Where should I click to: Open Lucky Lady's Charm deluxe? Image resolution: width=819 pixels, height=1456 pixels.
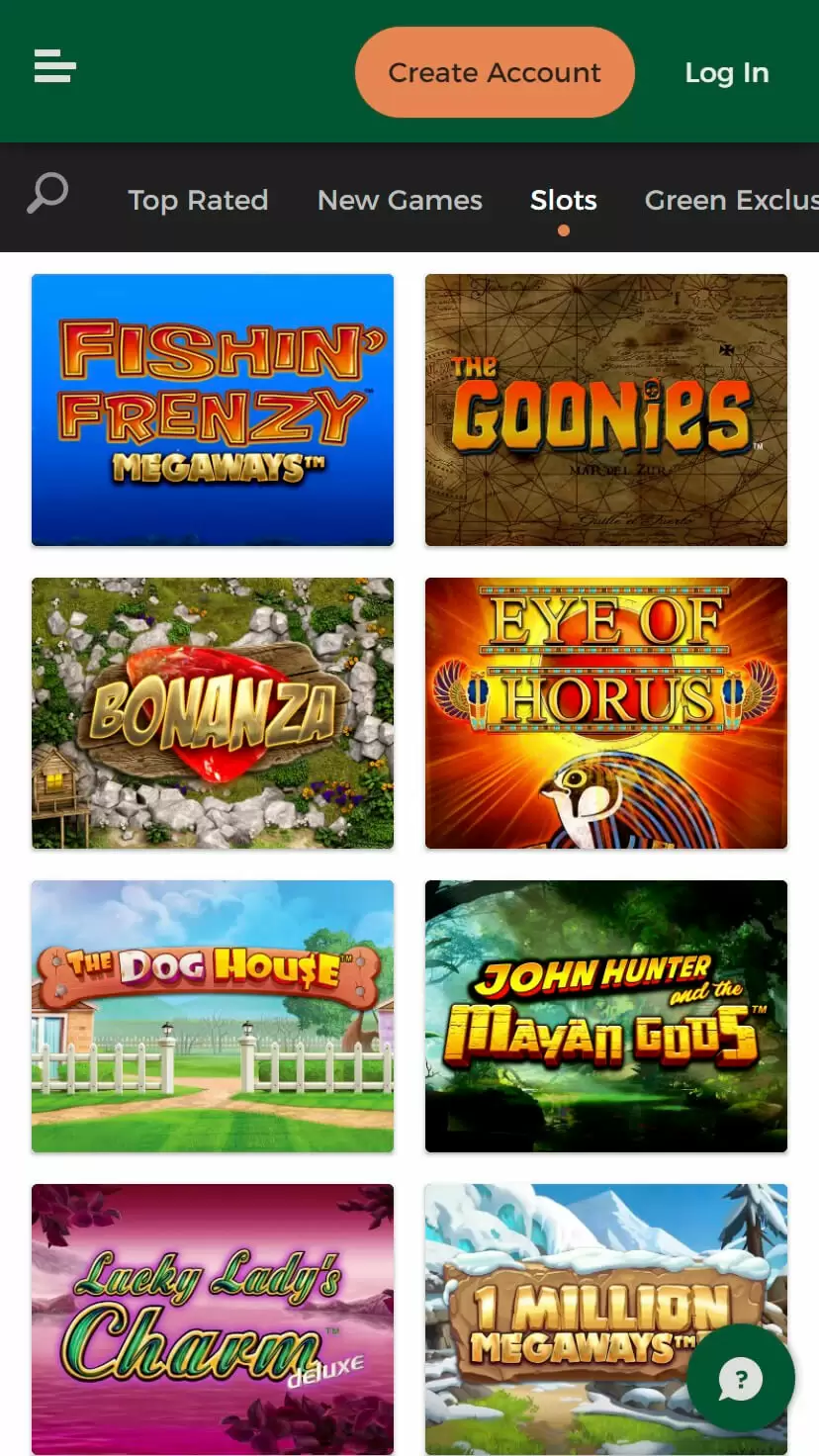point(213,1319)
